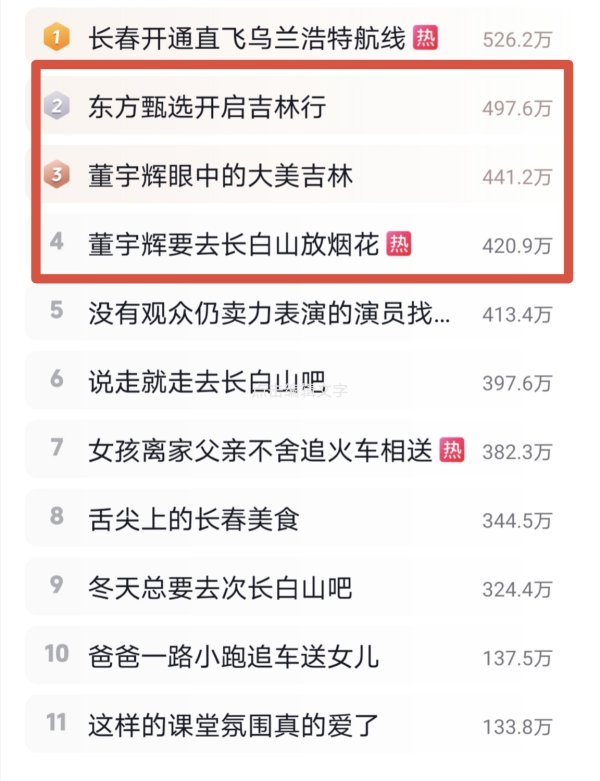Open 没有观众仍卖力表演的演员找… topic
The image size is (600, 781).
click(x=269, y=312)
